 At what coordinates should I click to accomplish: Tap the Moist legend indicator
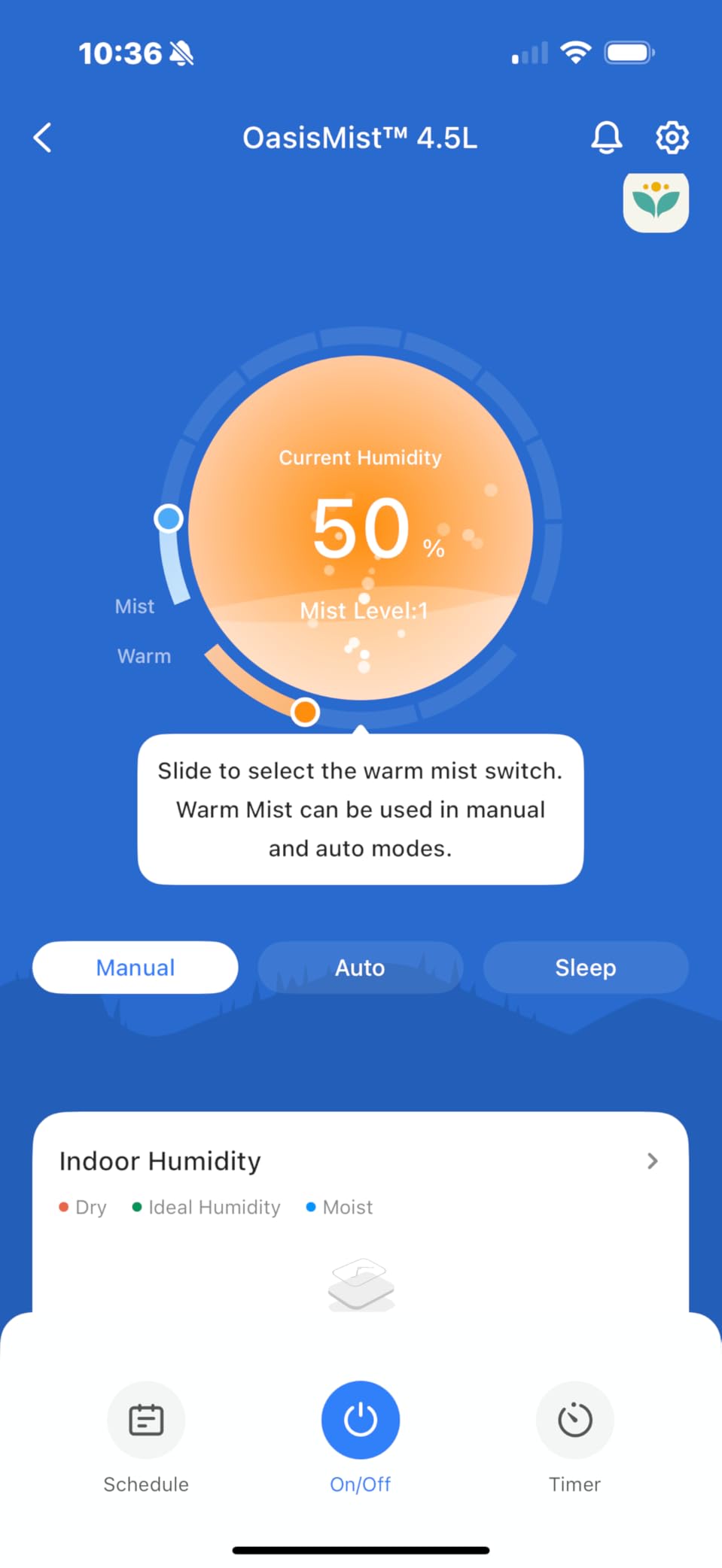[x=311, y=1207]
